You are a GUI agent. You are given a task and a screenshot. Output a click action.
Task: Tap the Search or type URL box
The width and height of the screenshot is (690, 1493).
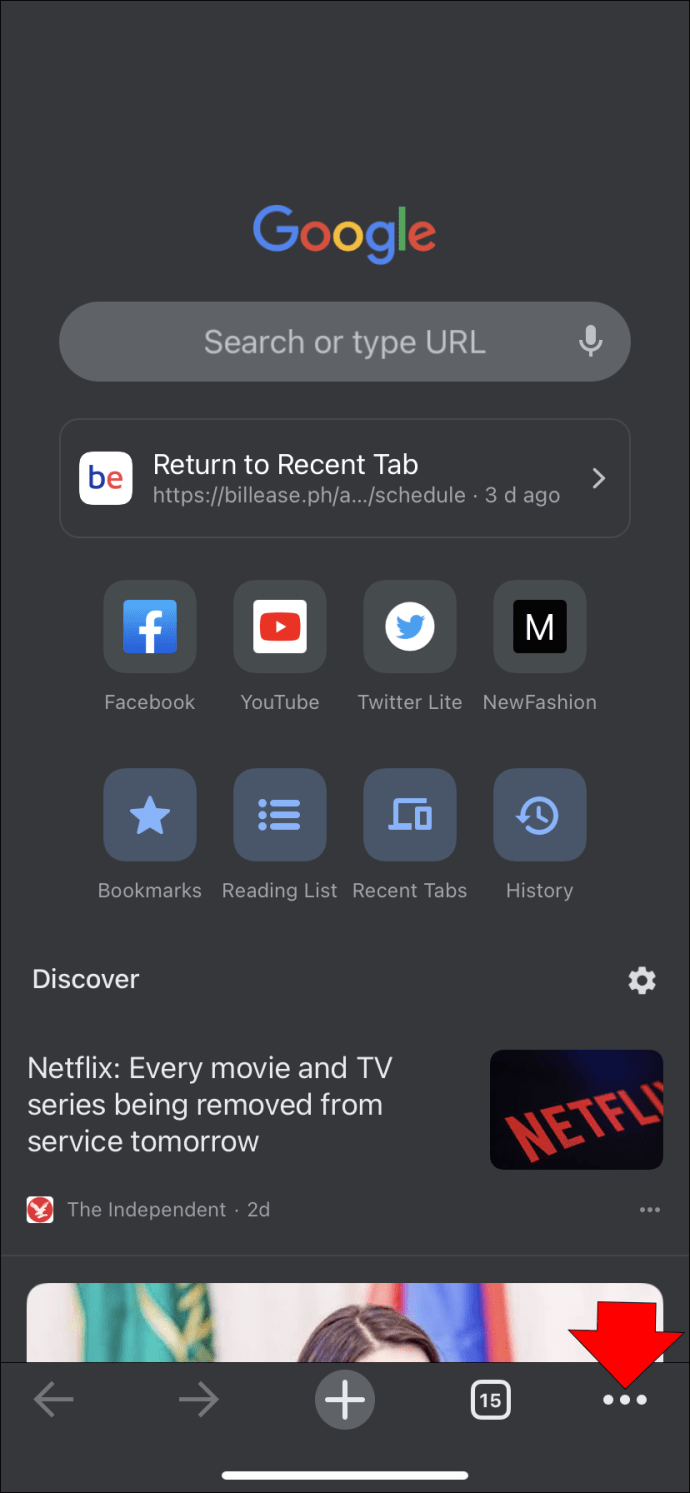tap(345, 342)
